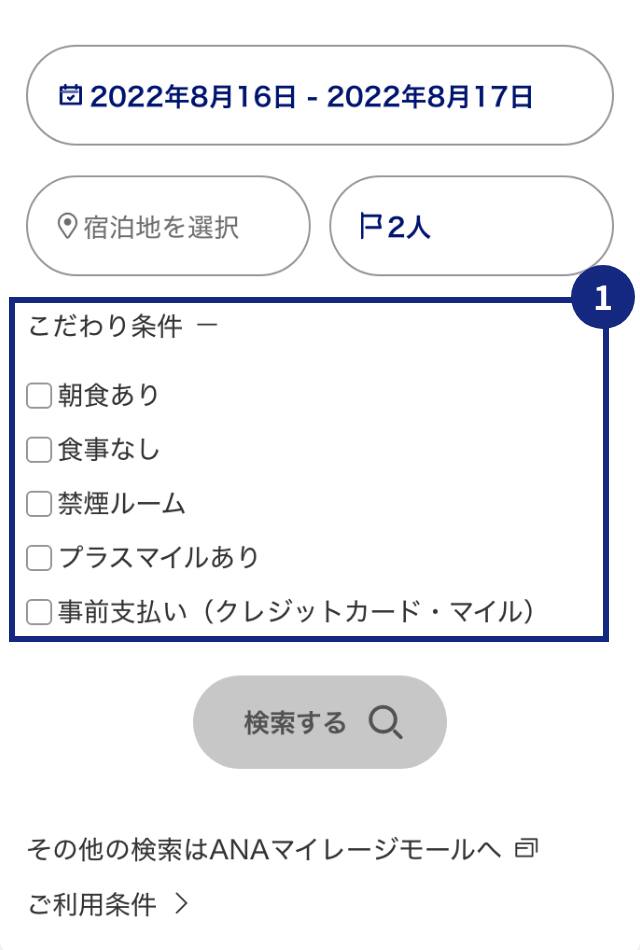Screen dimensions: 640x950
Task: Open the date range picker
Action: [319, 97]
